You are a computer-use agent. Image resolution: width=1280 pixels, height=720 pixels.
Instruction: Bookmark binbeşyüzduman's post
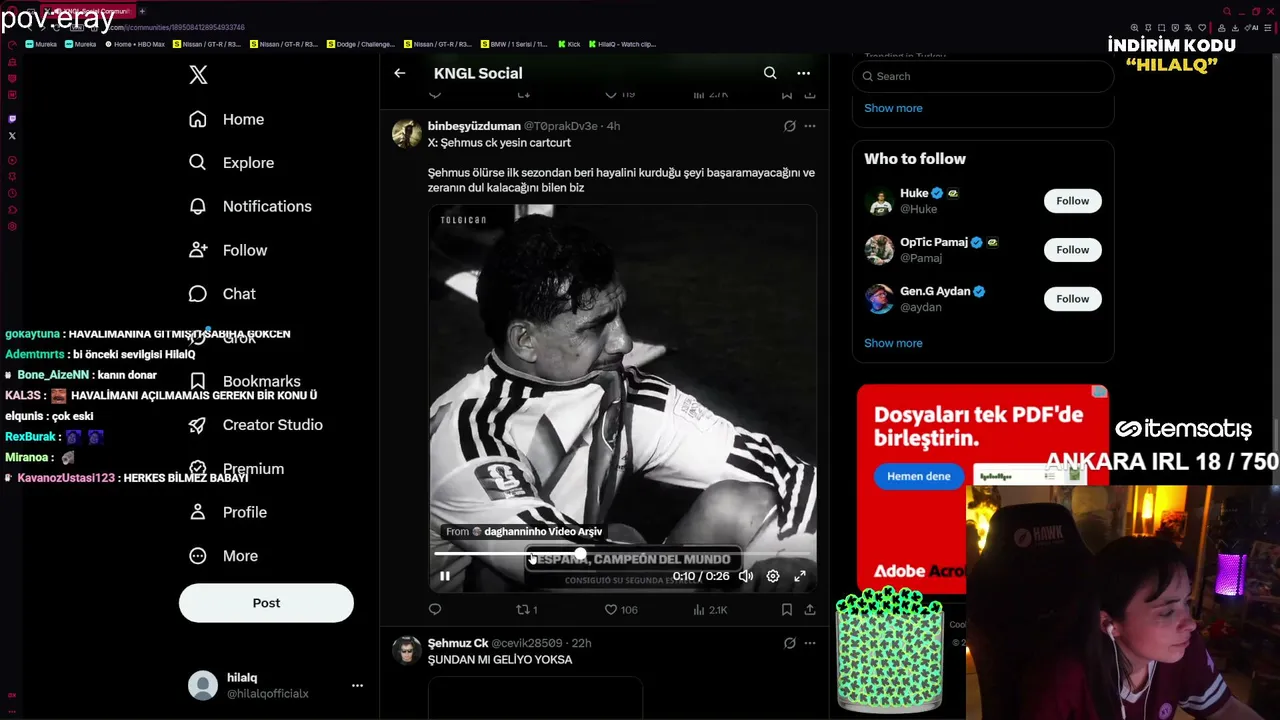787,609
